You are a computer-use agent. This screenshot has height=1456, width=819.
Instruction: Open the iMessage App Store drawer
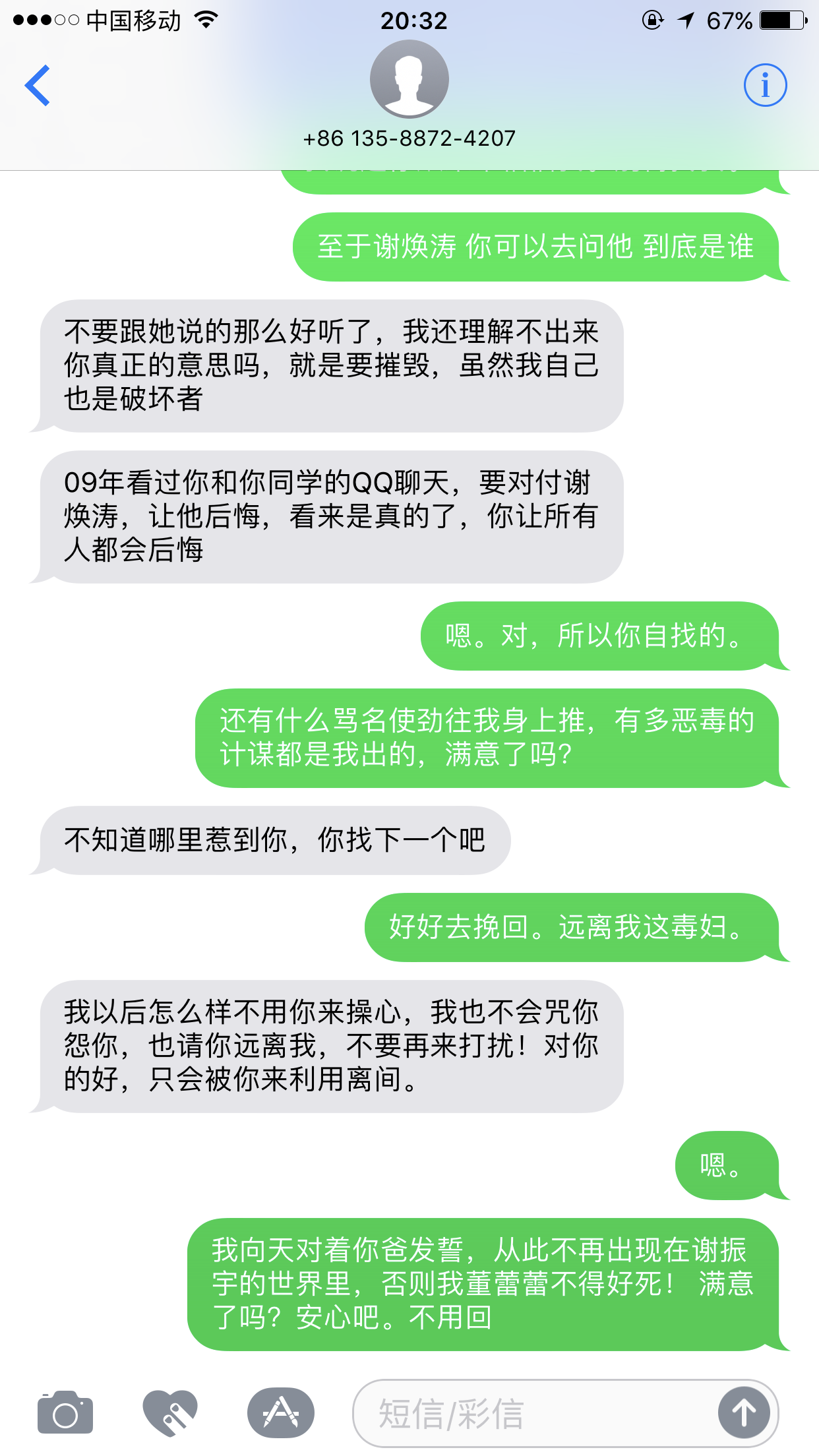281,1413
